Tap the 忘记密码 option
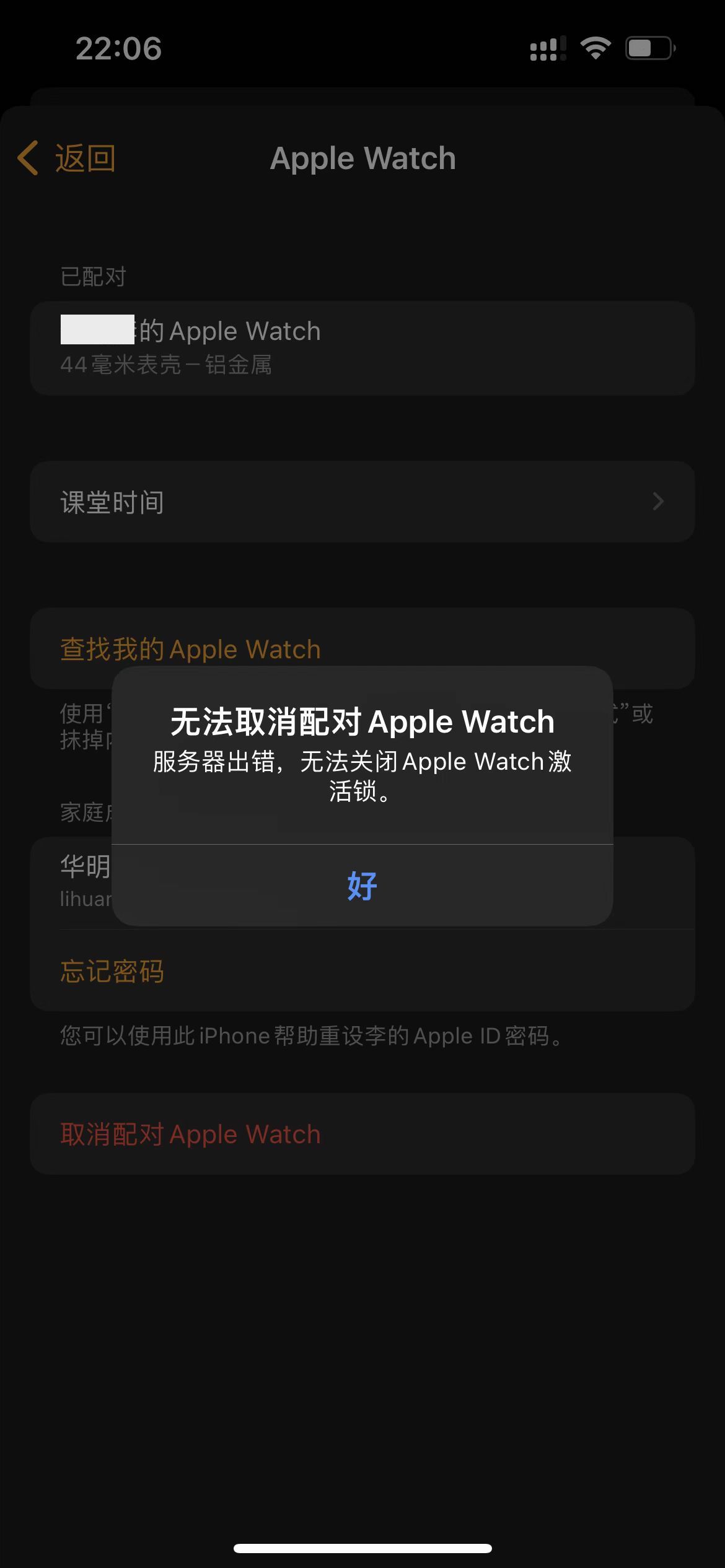The width and height of the screenshot is (725, 1568). (x=113, y=971)
